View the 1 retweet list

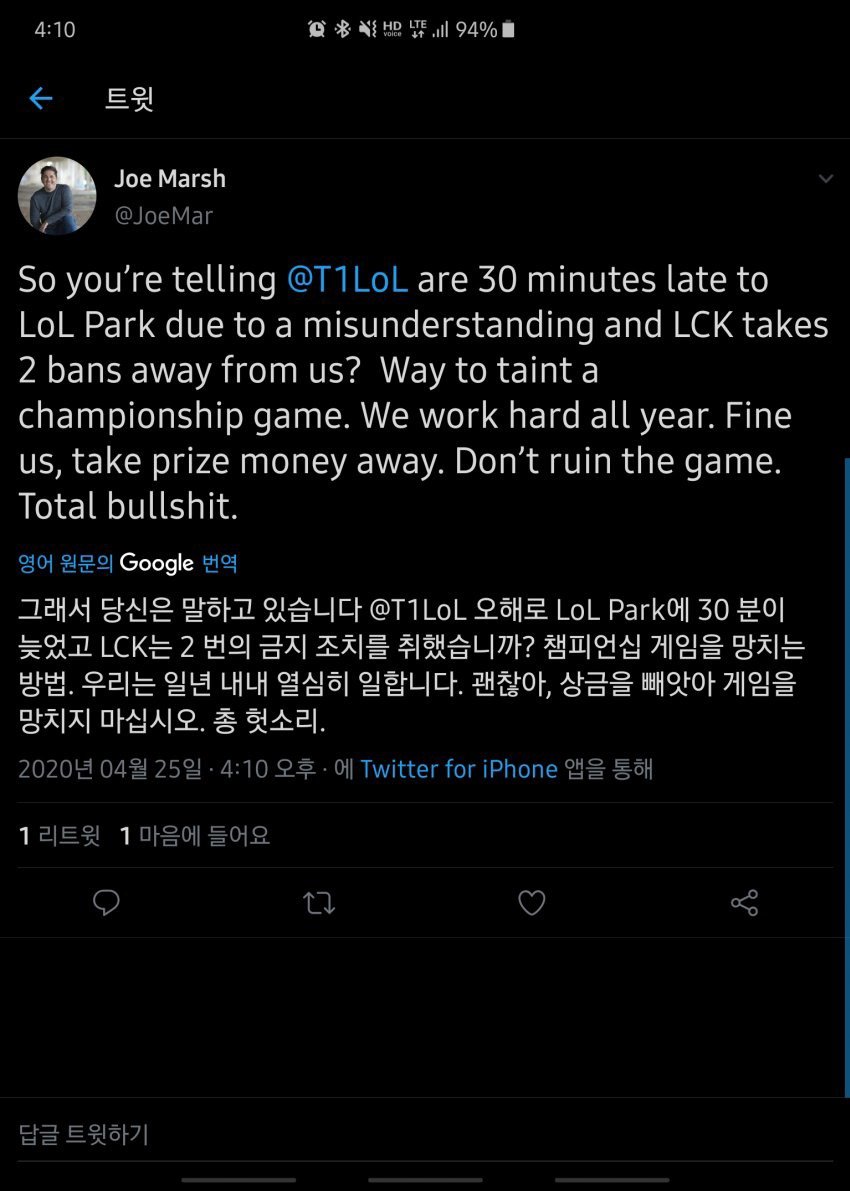pos(60,835)
